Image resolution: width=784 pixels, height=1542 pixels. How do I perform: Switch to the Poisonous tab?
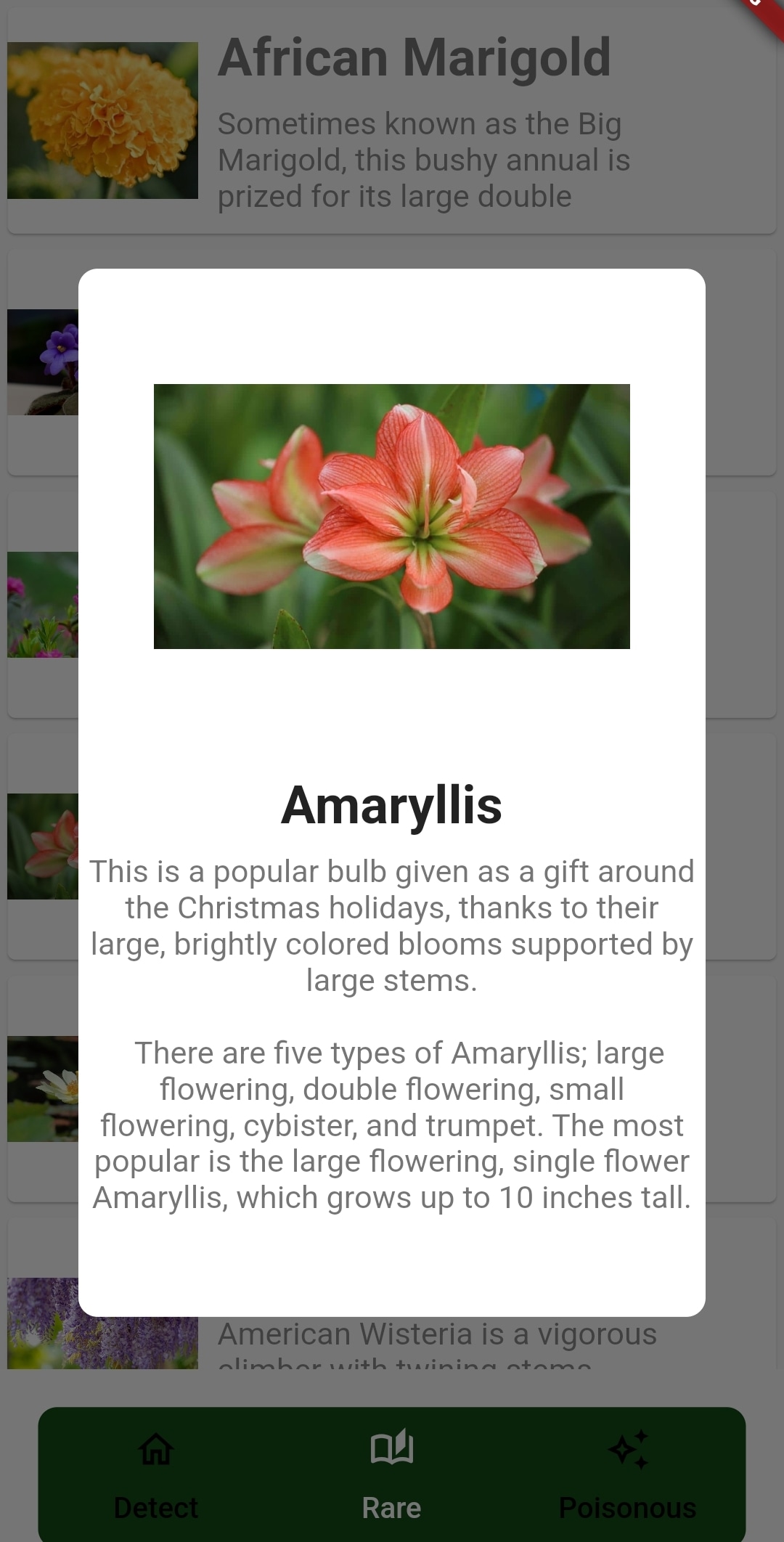(627, 1474)
